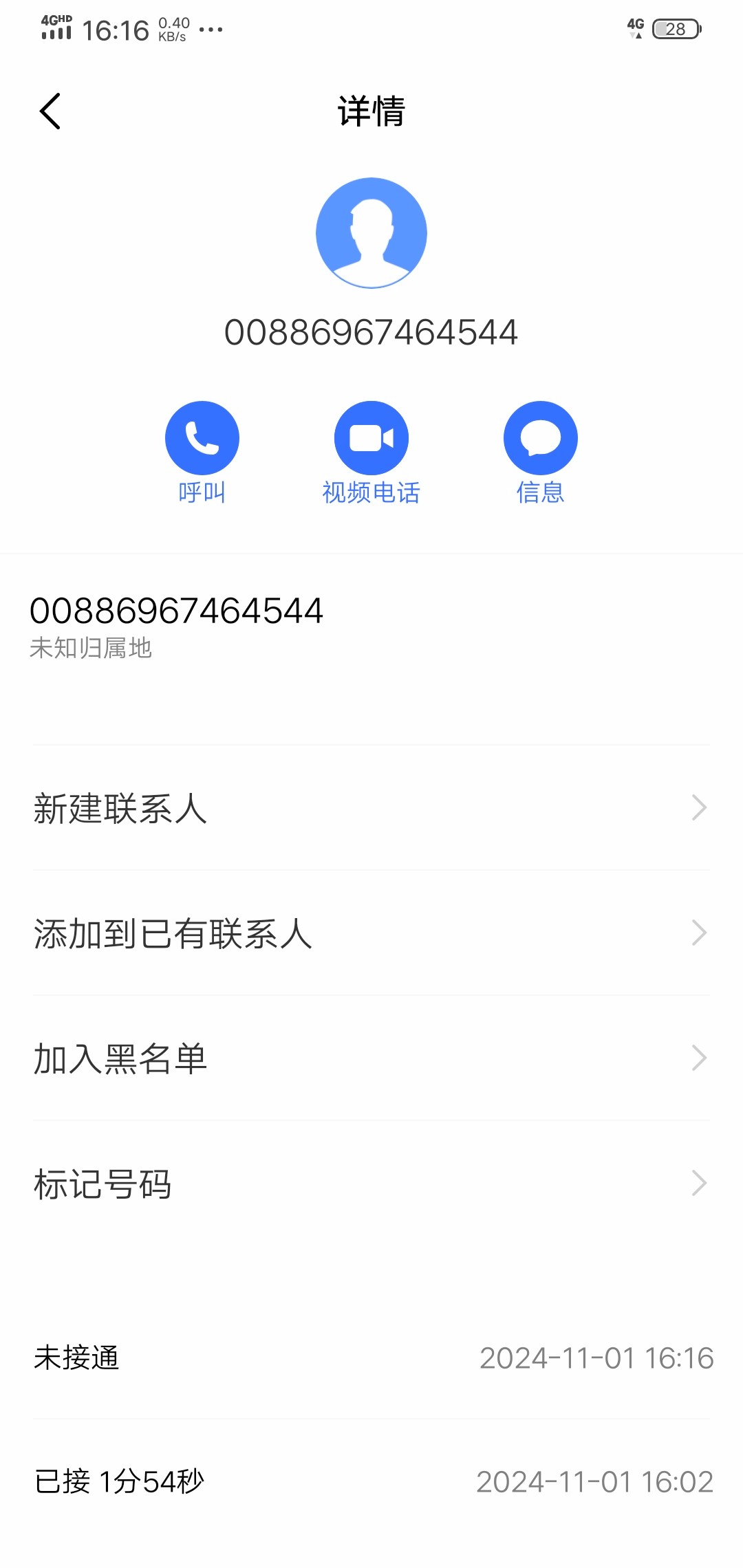Open 标记号码 option
743x1568 pixels.
coord(371,1184)
